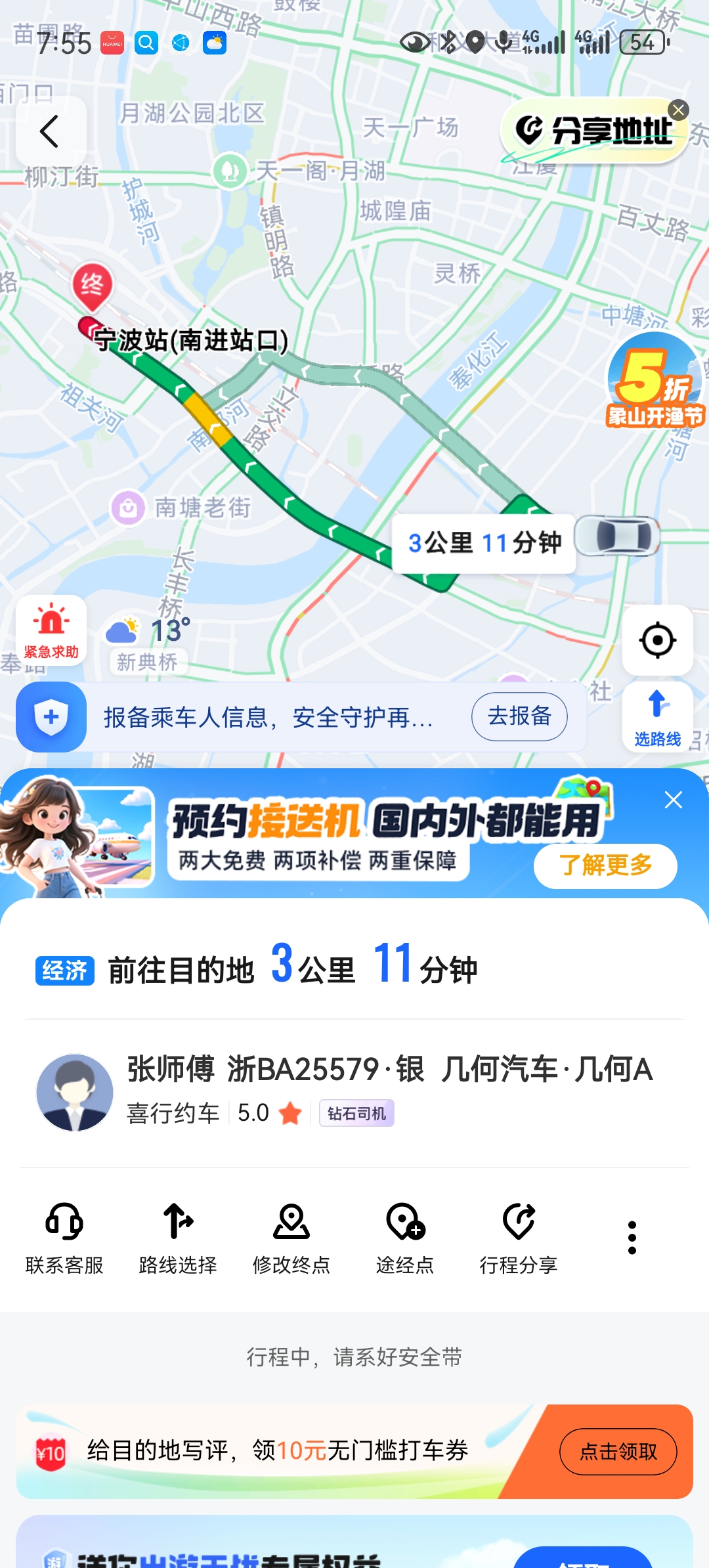Tap 修改终点 to change the destination
Screen dimensions: 709x1568
click(x=291, y=1238)
